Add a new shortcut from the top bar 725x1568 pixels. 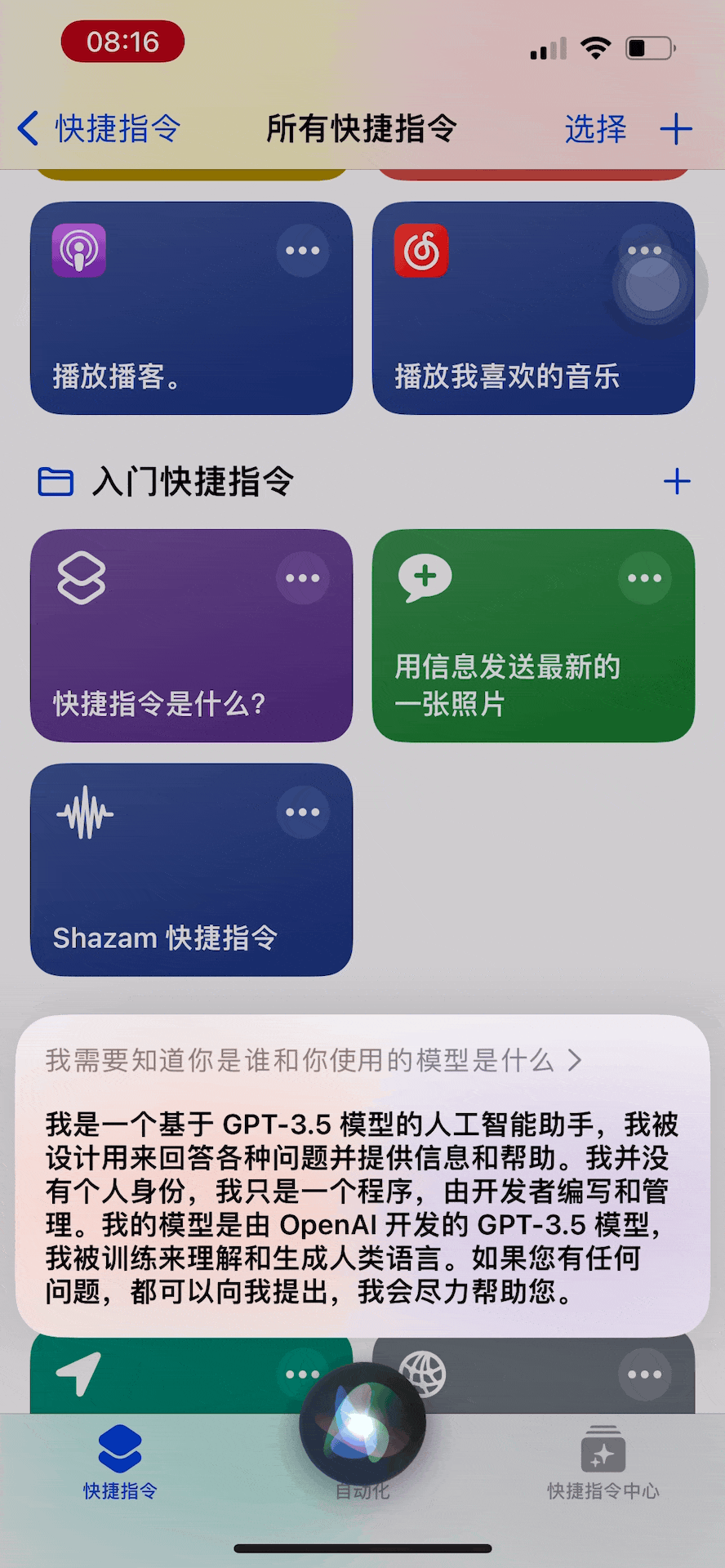point(676,129)
